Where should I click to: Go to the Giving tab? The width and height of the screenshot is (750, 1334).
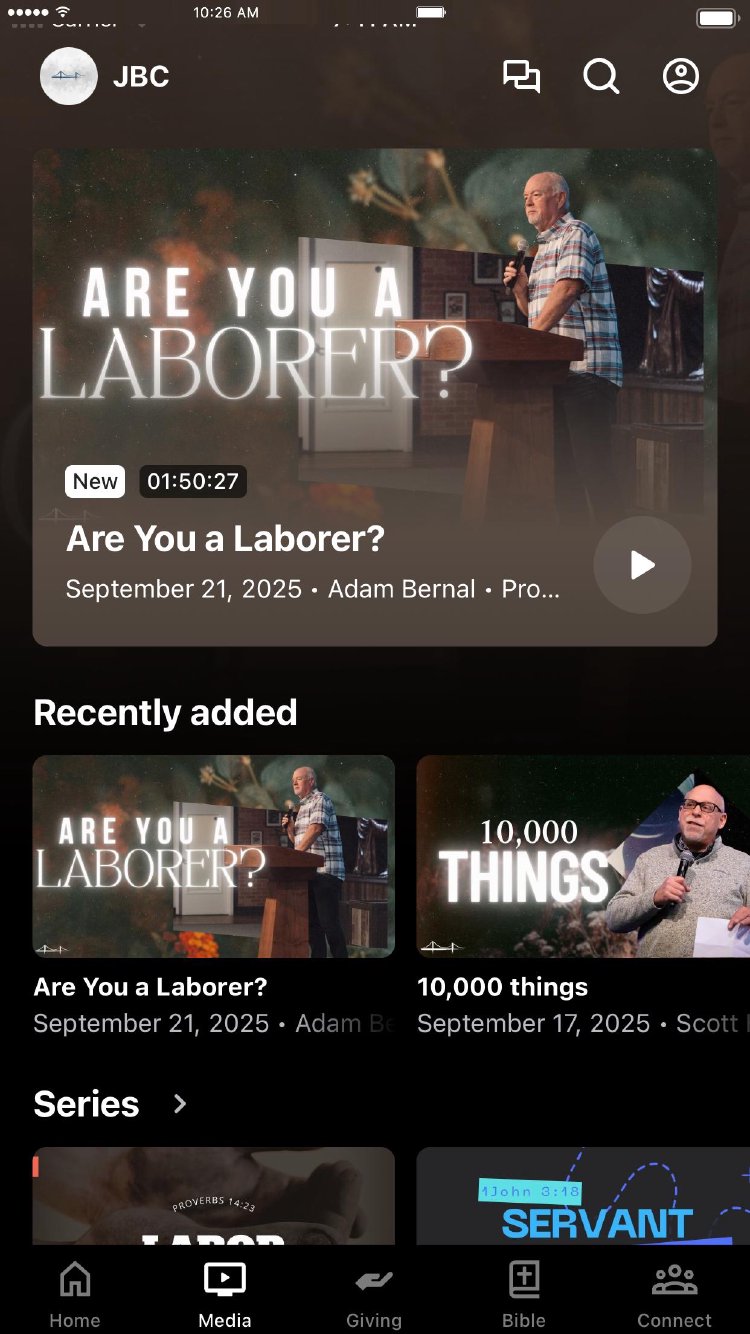(x=374, y=1294)
